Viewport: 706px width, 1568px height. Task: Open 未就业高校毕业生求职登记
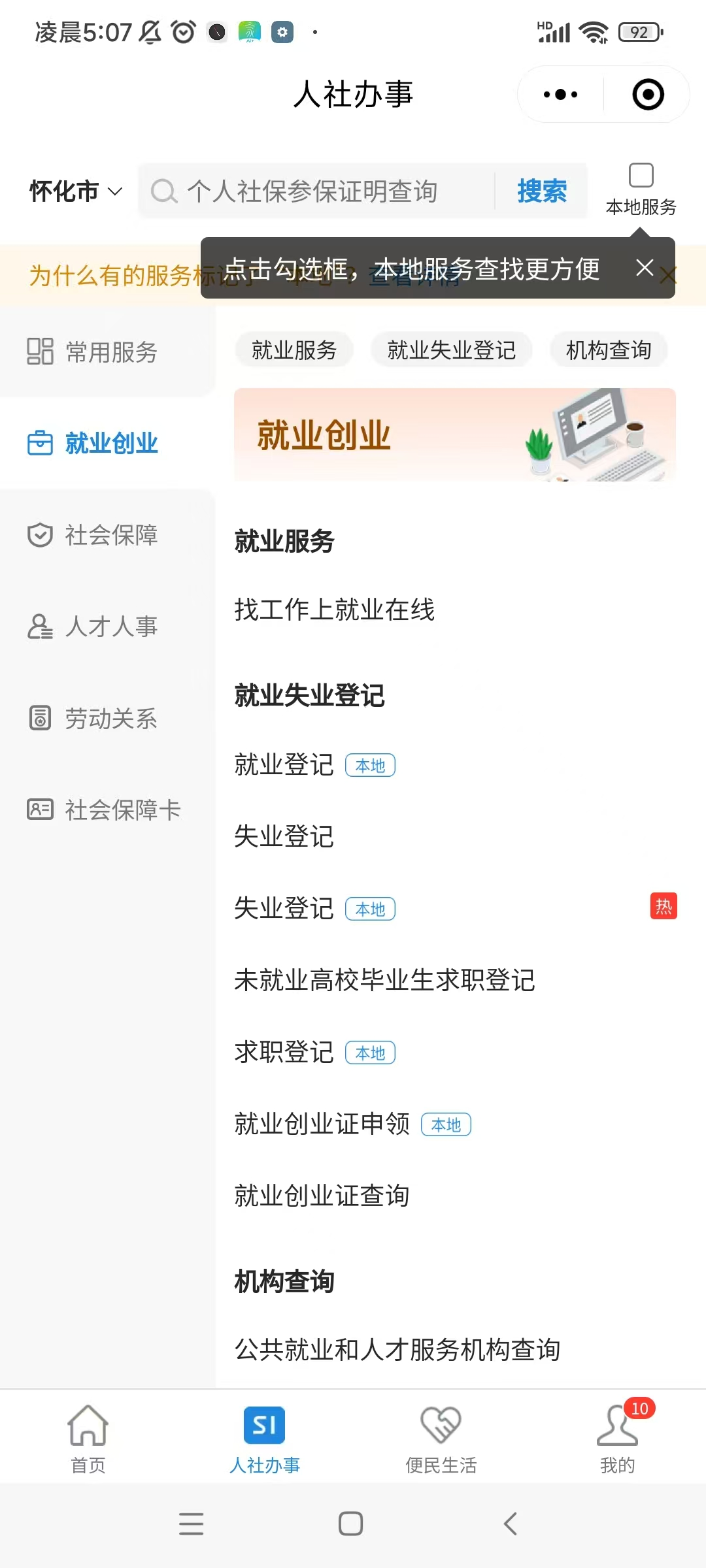(x=384, y=980)
